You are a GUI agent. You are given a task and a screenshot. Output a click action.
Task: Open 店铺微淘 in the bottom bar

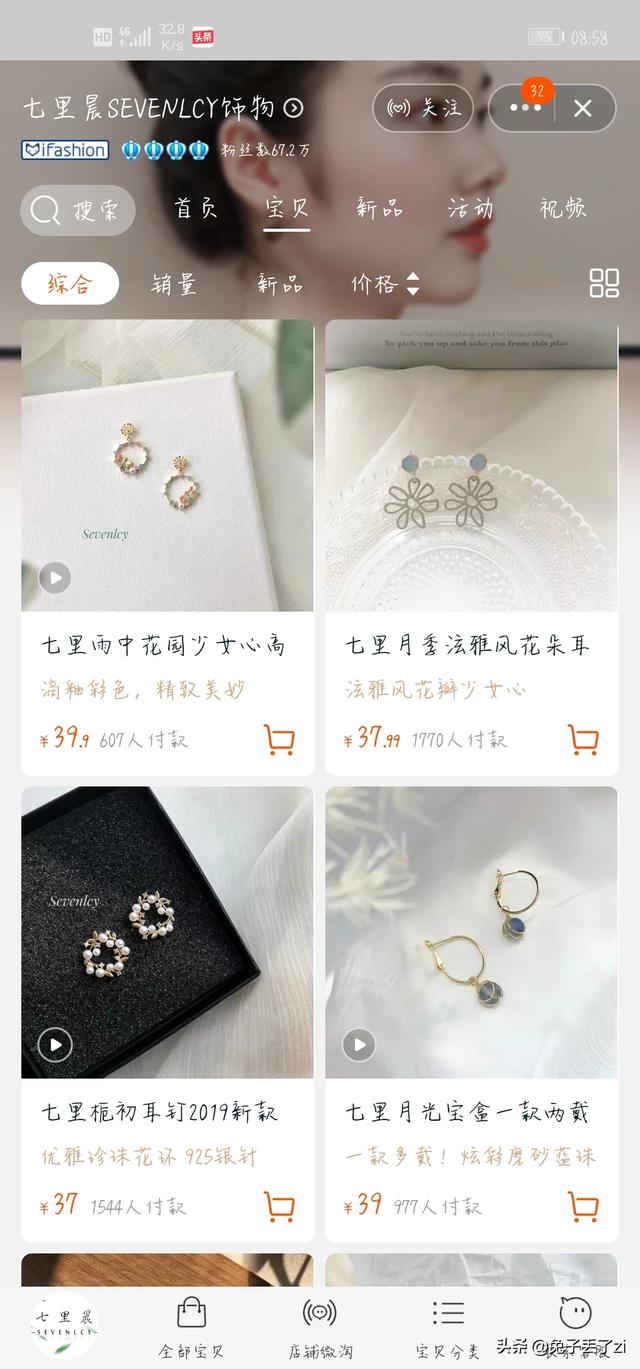[x=320, y=1327]
